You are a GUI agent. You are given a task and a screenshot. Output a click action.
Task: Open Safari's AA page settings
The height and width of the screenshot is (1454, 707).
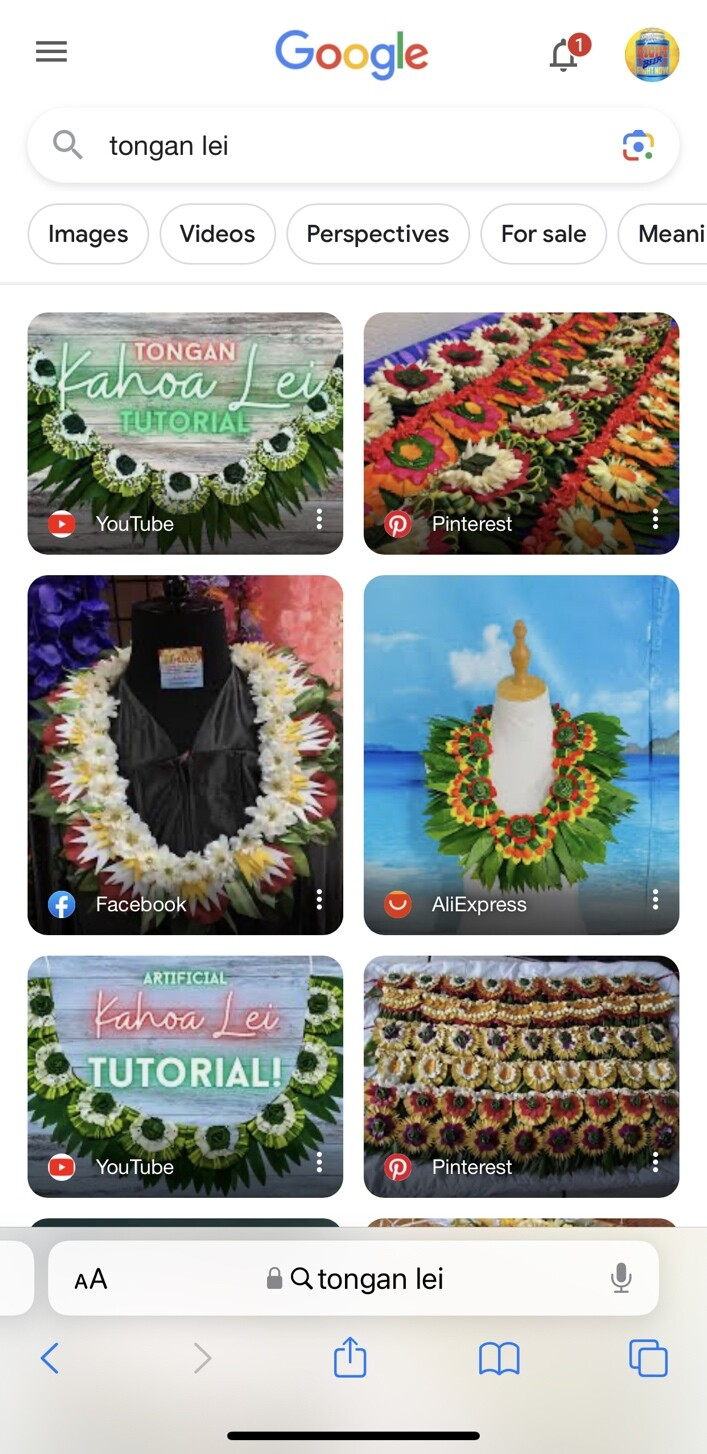coord(91,1279)
